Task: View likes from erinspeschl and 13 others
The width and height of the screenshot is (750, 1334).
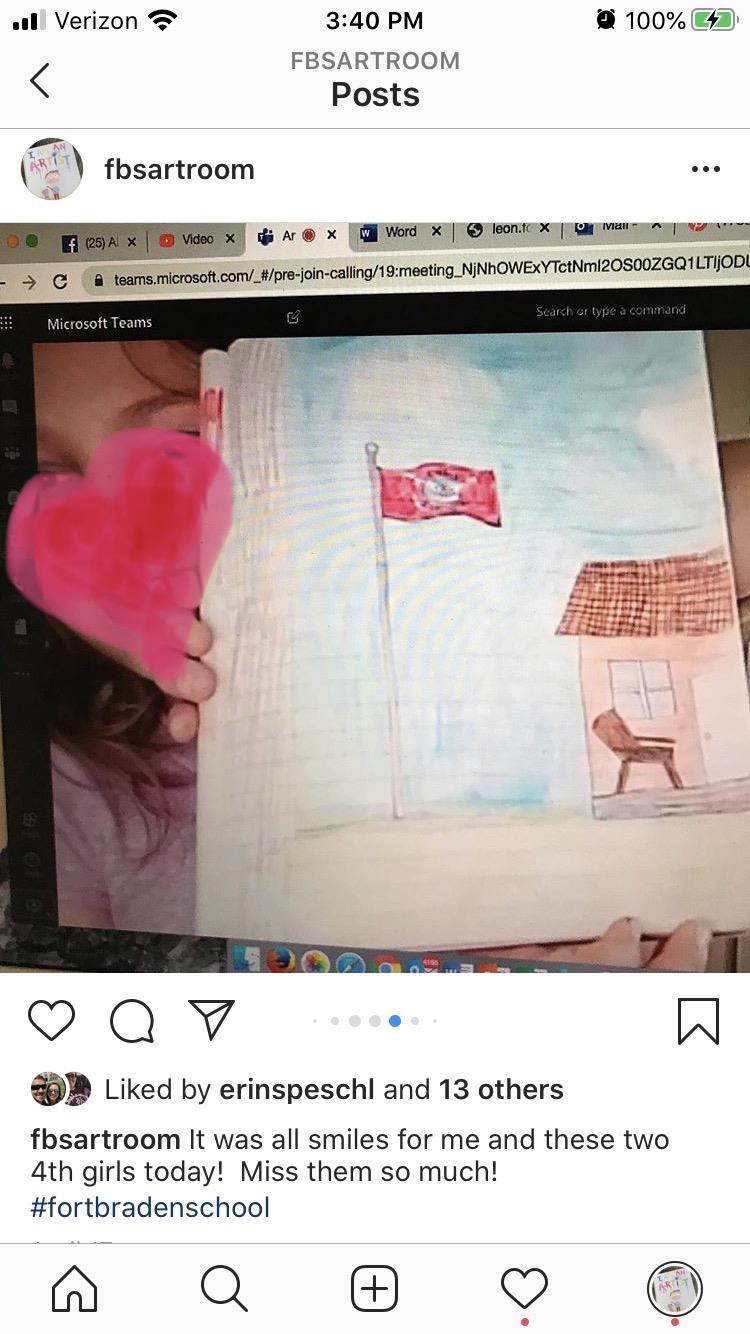Action: click(334, 1089)
